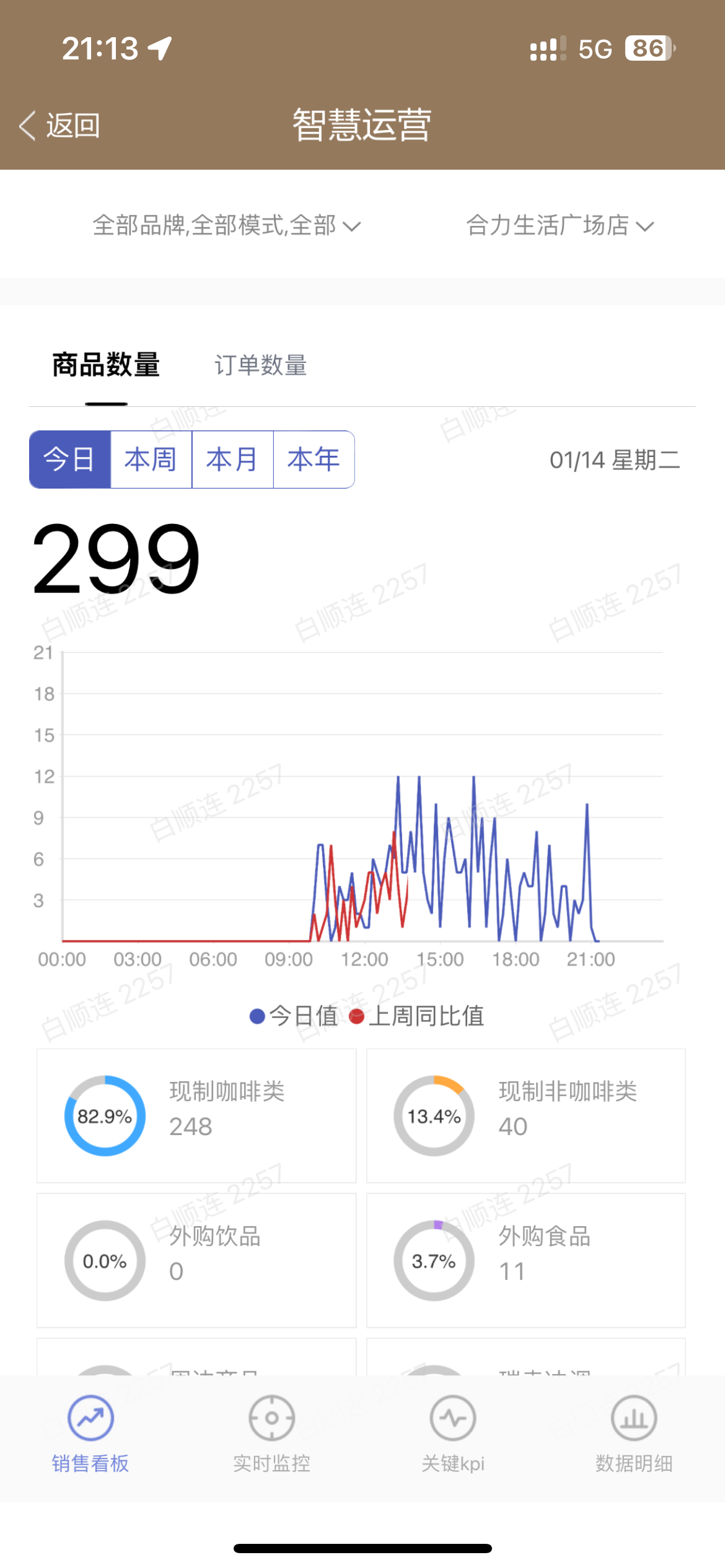Switch to the 本年 time range
This screenshot has height=1568, width=725.
[x=314, y=460]
